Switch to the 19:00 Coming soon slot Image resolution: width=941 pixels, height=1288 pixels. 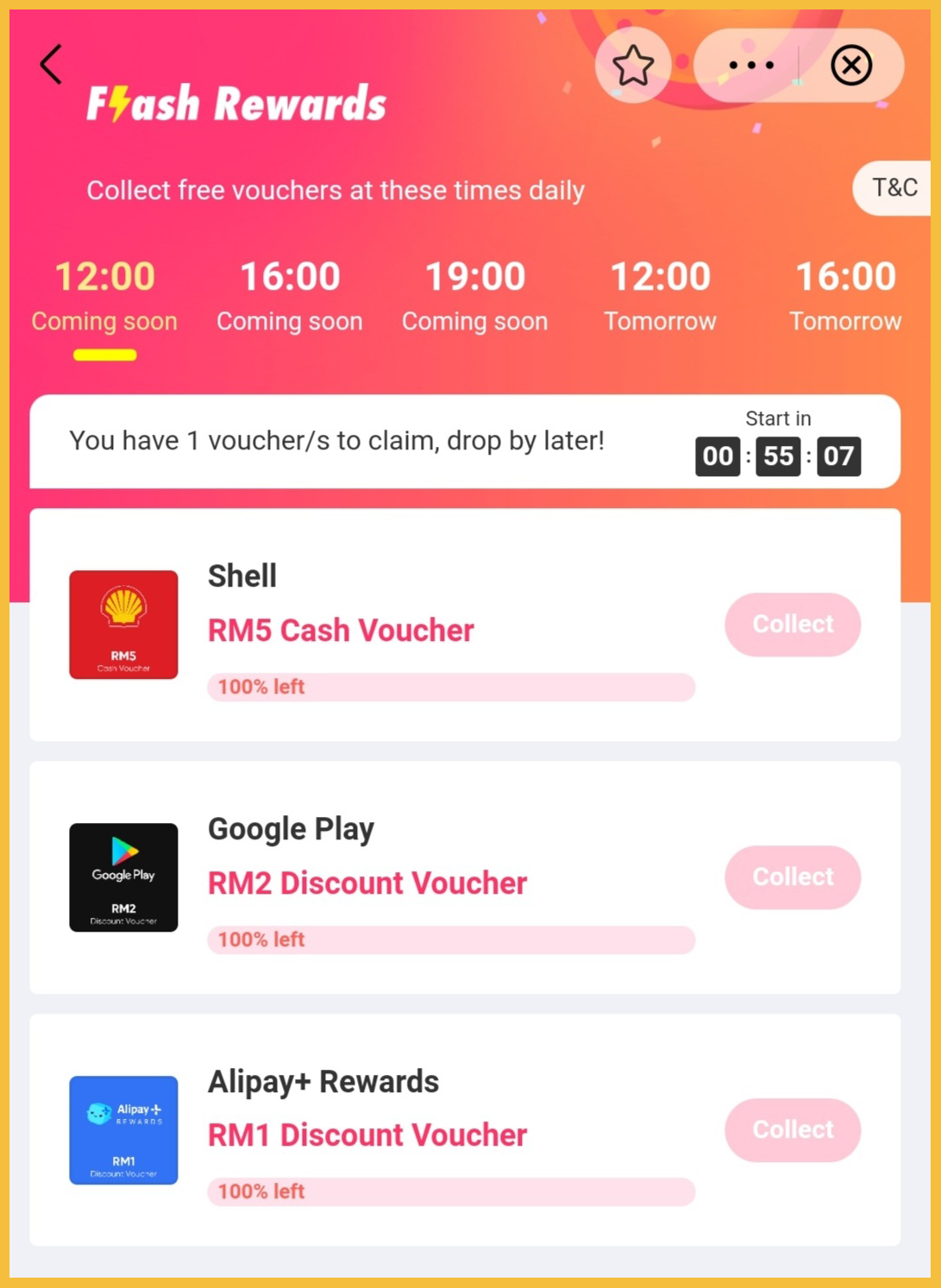point(475,296)
